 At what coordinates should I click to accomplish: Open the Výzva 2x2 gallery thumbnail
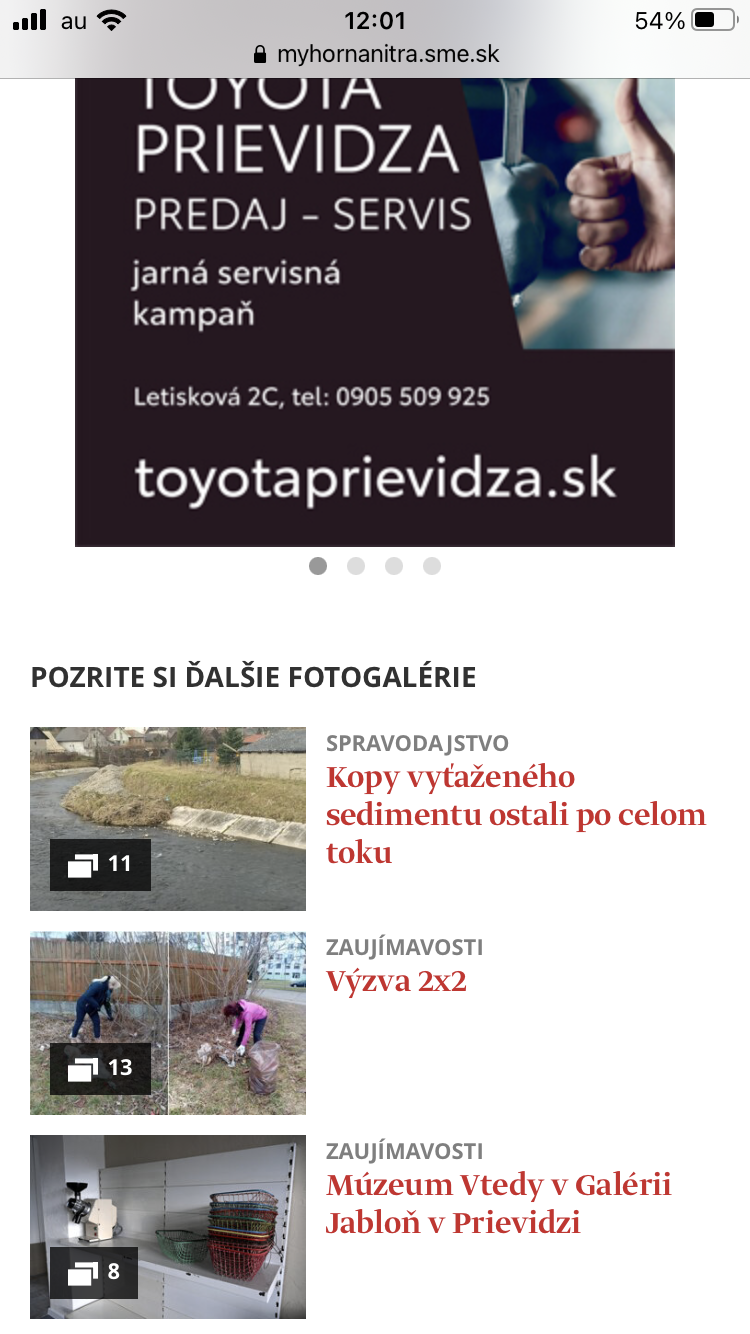pyautogui.click(x=168, y=1022)
